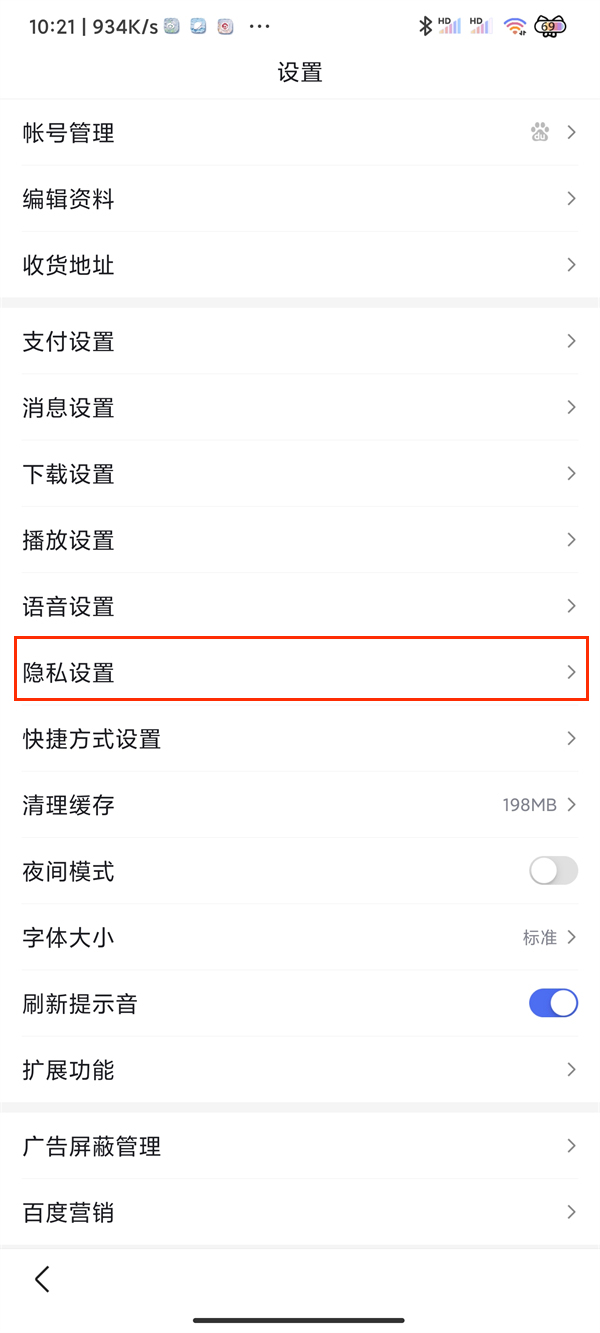Open 收货地址 shipping address

[300, 265]
